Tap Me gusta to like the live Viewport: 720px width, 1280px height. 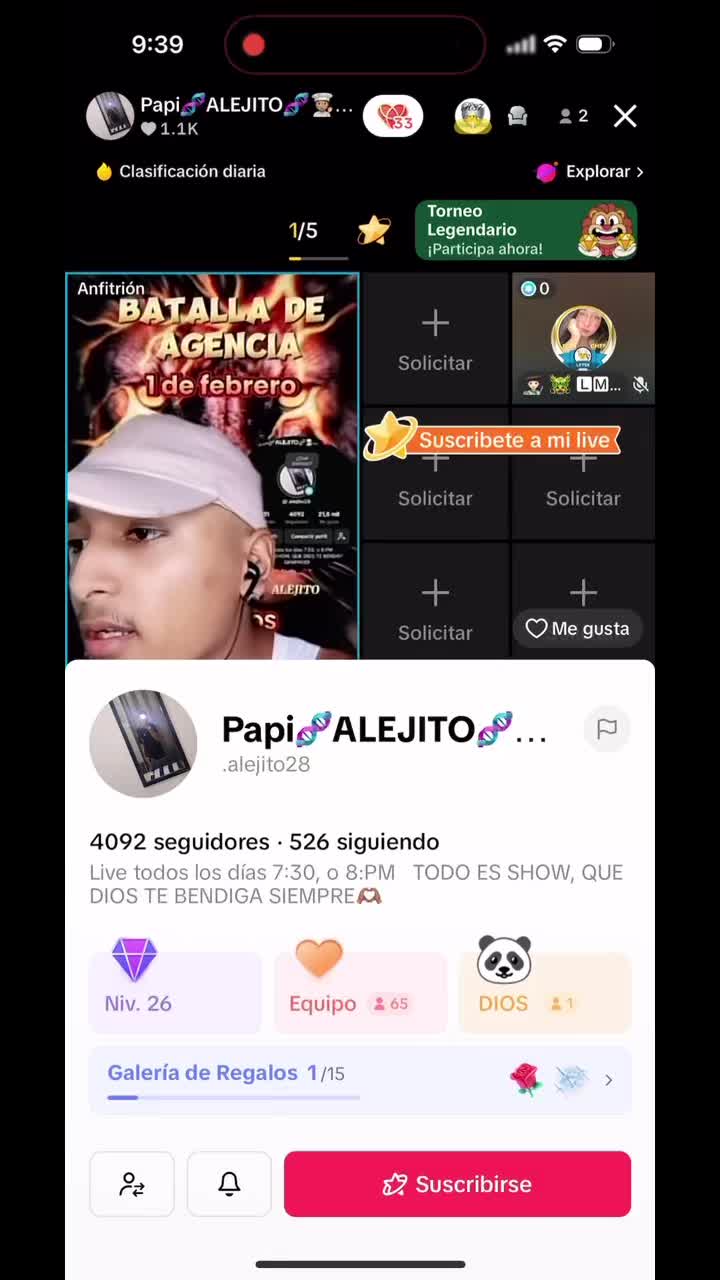tap(578, 628)
